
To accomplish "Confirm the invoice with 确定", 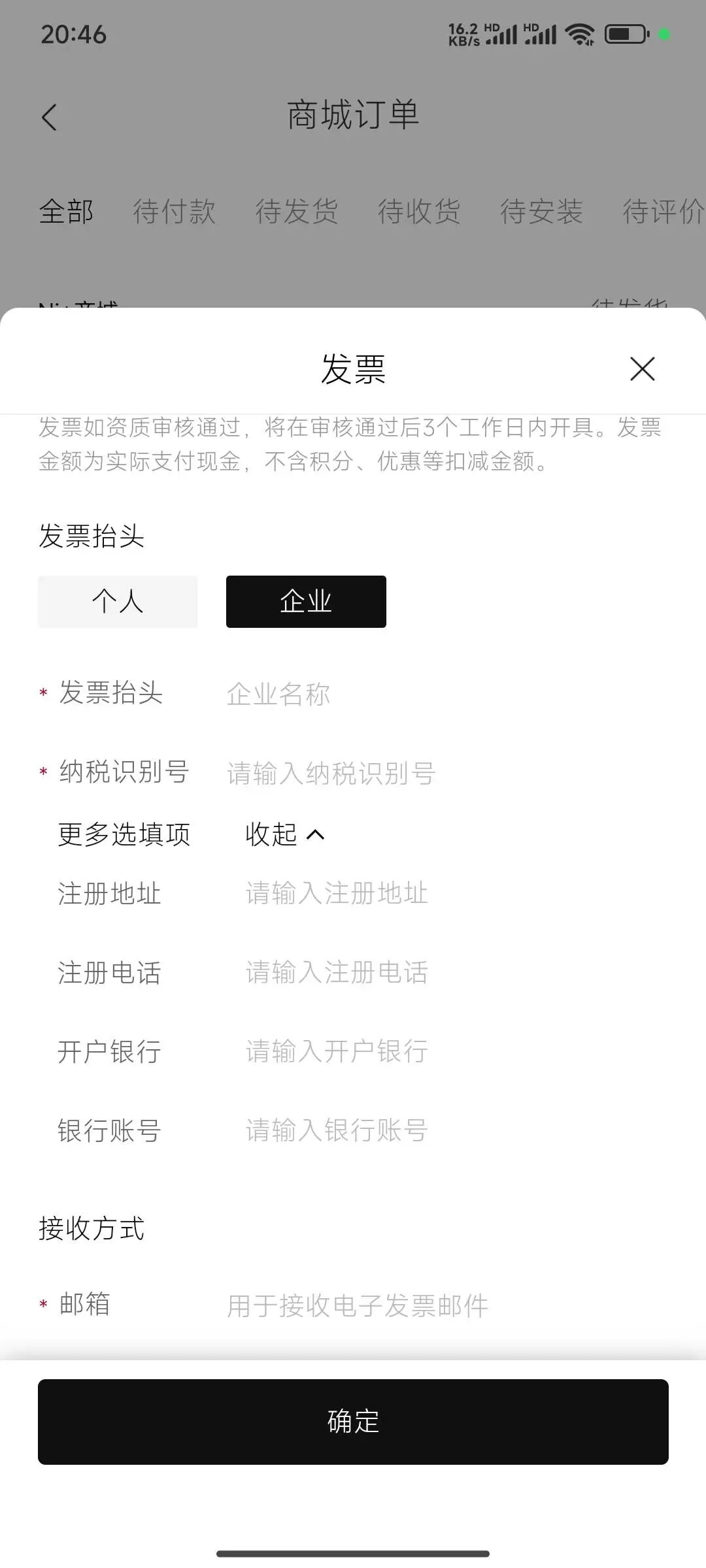I will point(353,1422).
